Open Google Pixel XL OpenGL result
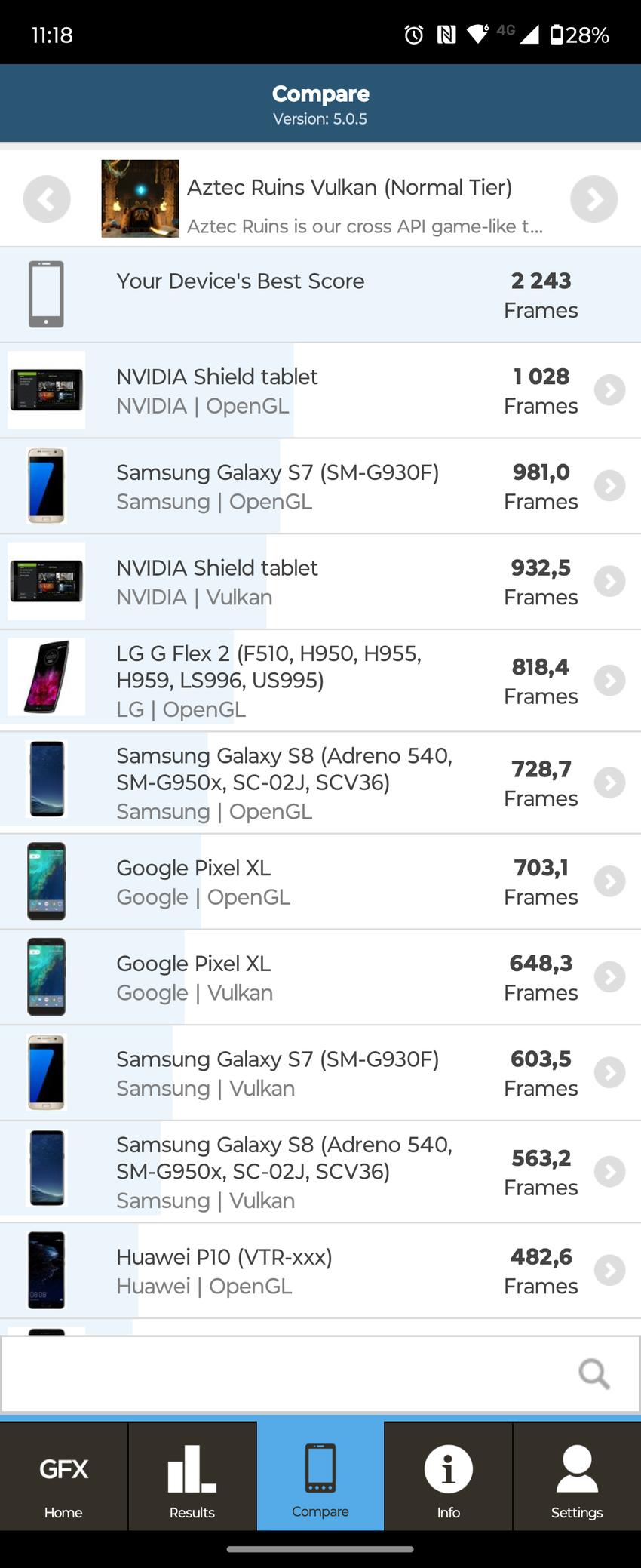The height and width of the screenshot is (1568, 641). click(x=320, y=881)
